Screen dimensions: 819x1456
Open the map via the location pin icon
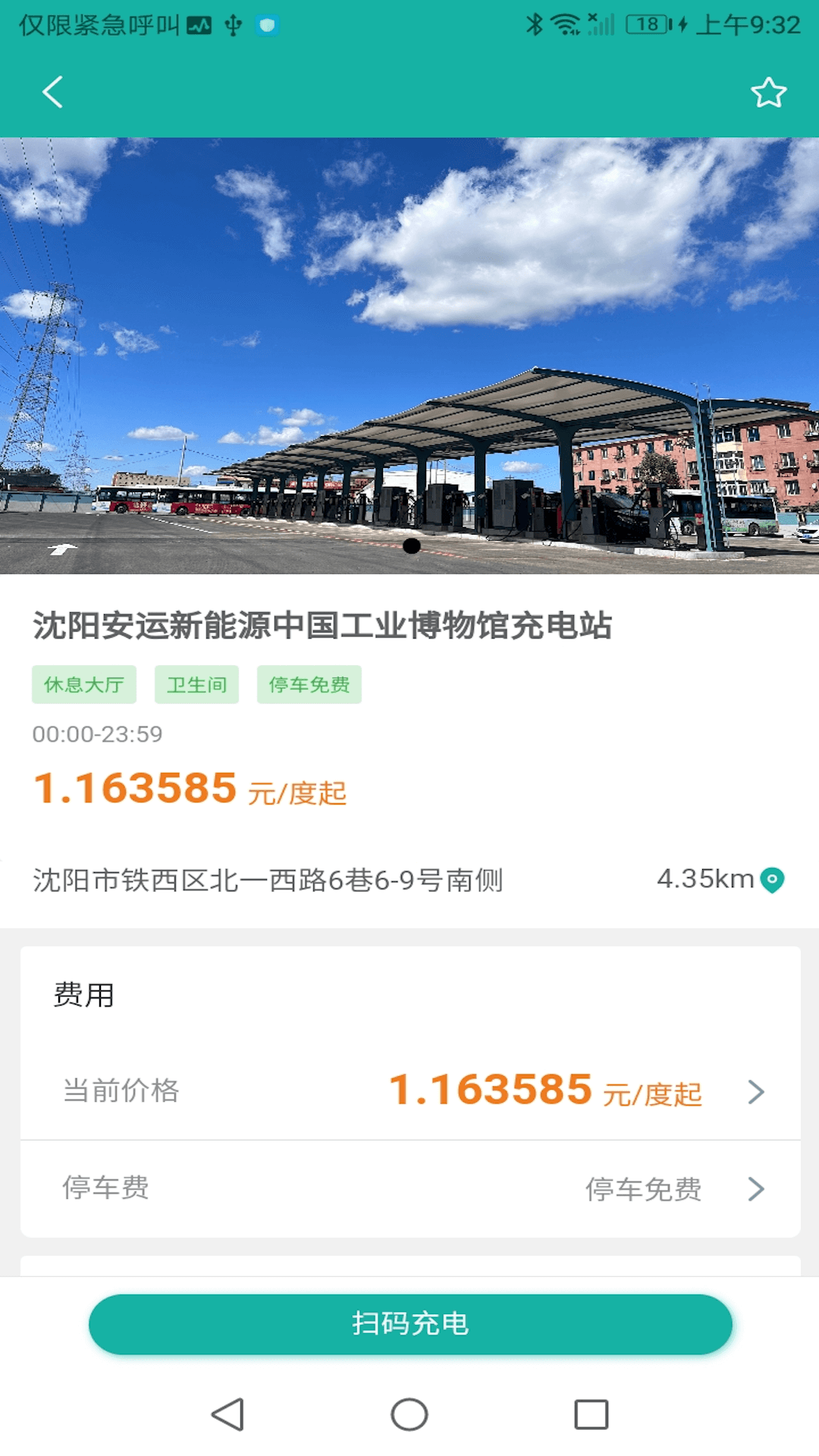[773, 881]
